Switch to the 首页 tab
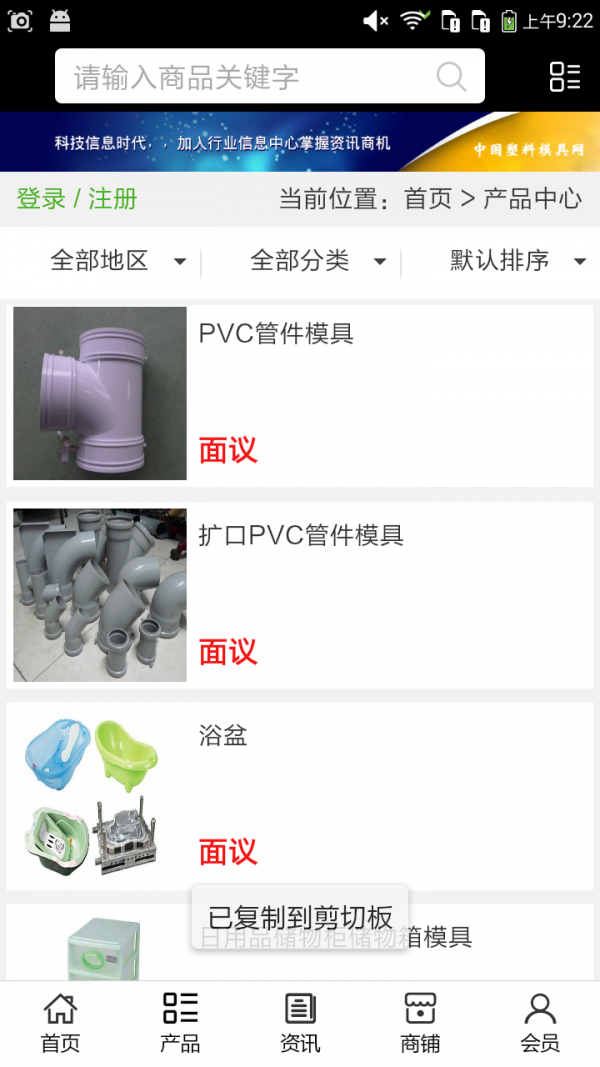This screenshot has height=1067, width=600. pos(60,1023)
